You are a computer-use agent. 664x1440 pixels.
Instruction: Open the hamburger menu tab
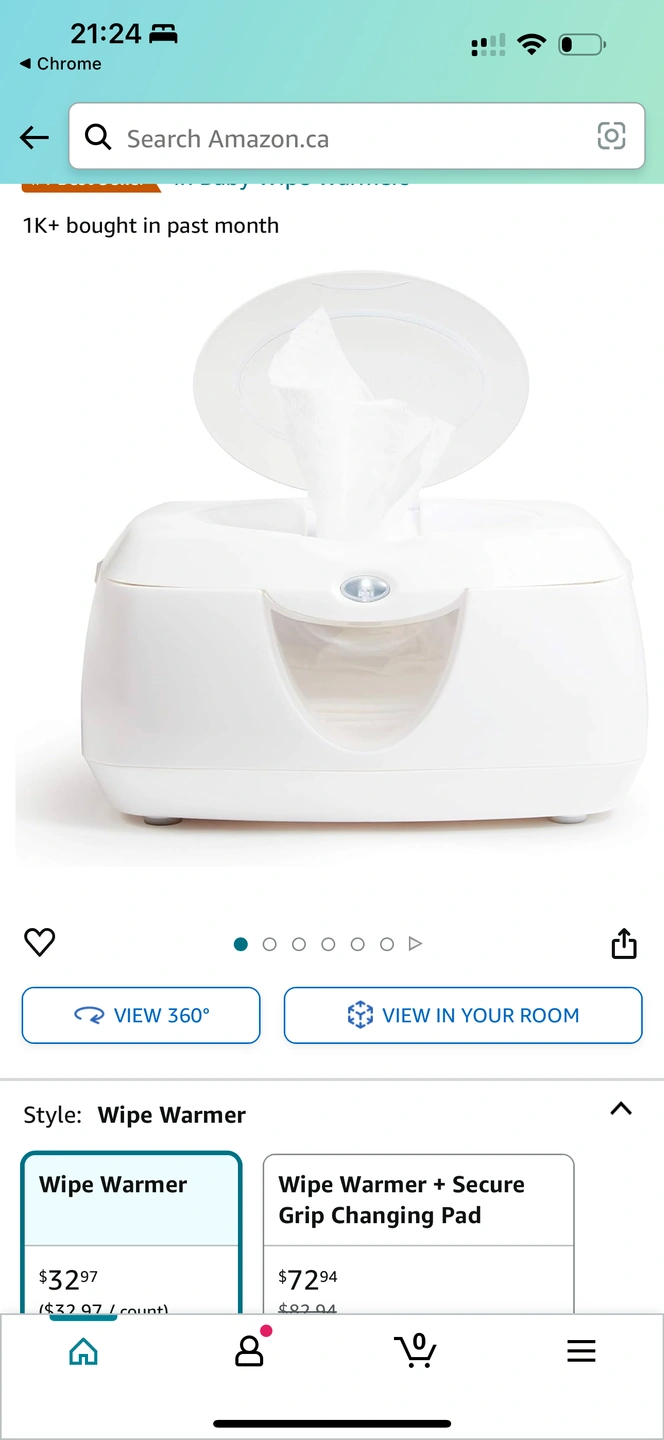[581, 1352]
